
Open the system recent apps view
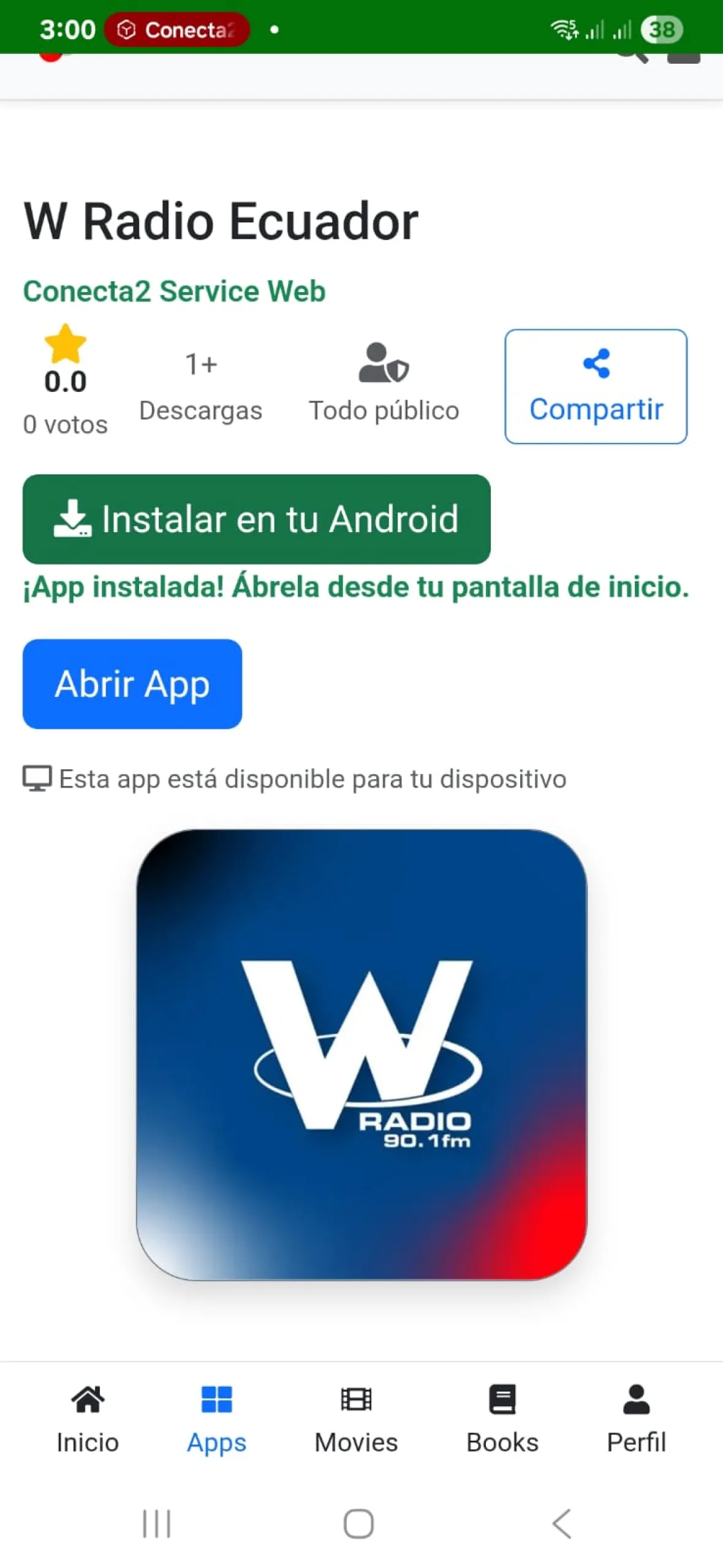(157, 1523)
